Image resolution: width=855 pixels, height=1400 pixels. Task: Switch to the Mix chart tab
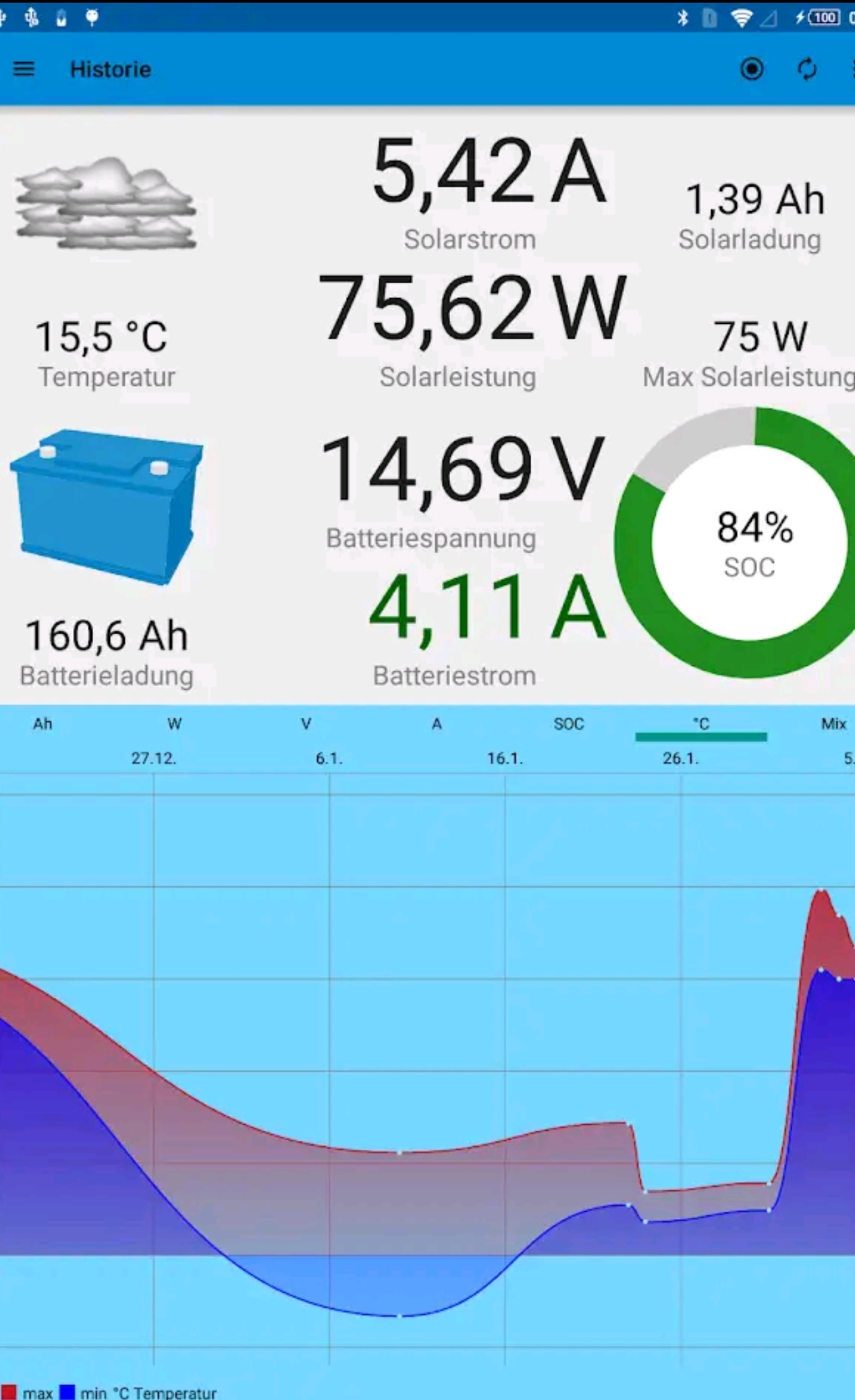[x=833, y=724]
